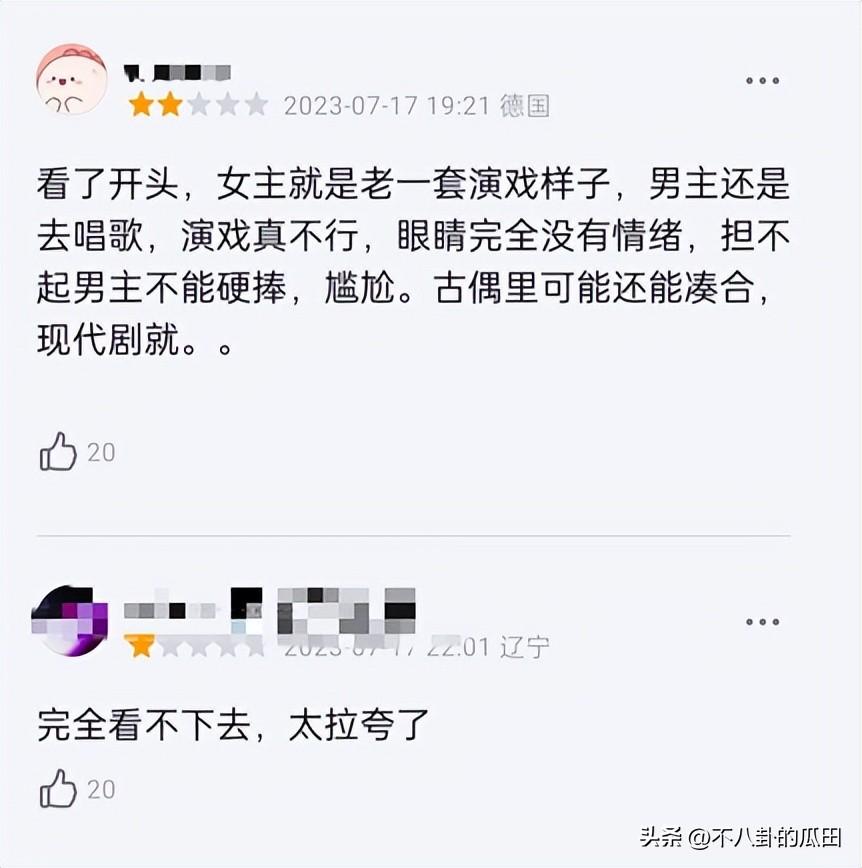
Task: Like the review 完全看不下去，太拉夸了
Action: coord(59,789)
